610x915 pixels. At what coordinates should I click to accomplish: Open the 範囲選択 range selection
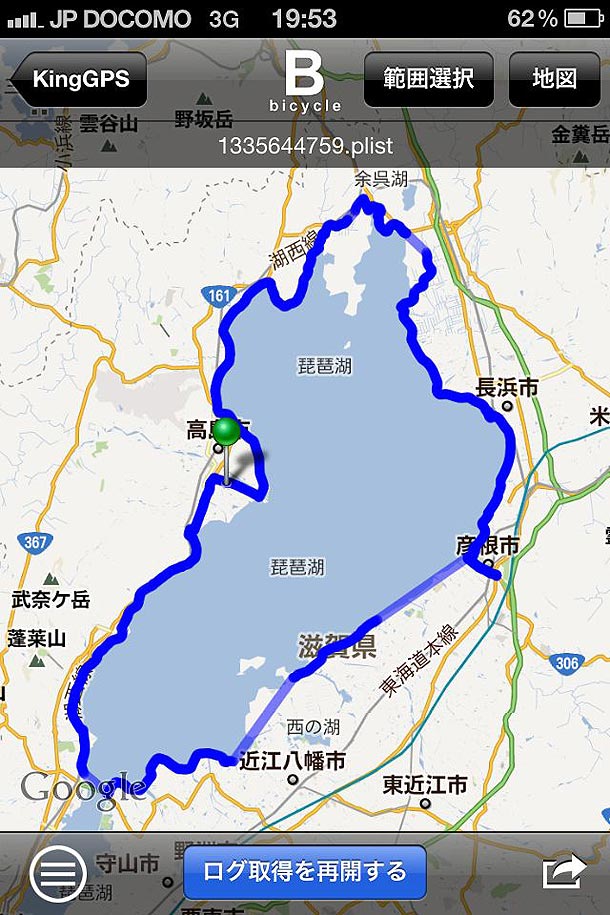428,79
